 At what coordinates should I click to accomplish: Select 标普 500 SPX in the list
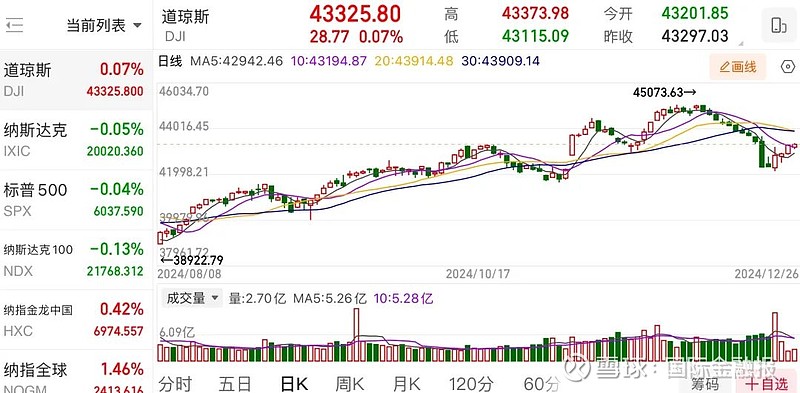(76, 200)
